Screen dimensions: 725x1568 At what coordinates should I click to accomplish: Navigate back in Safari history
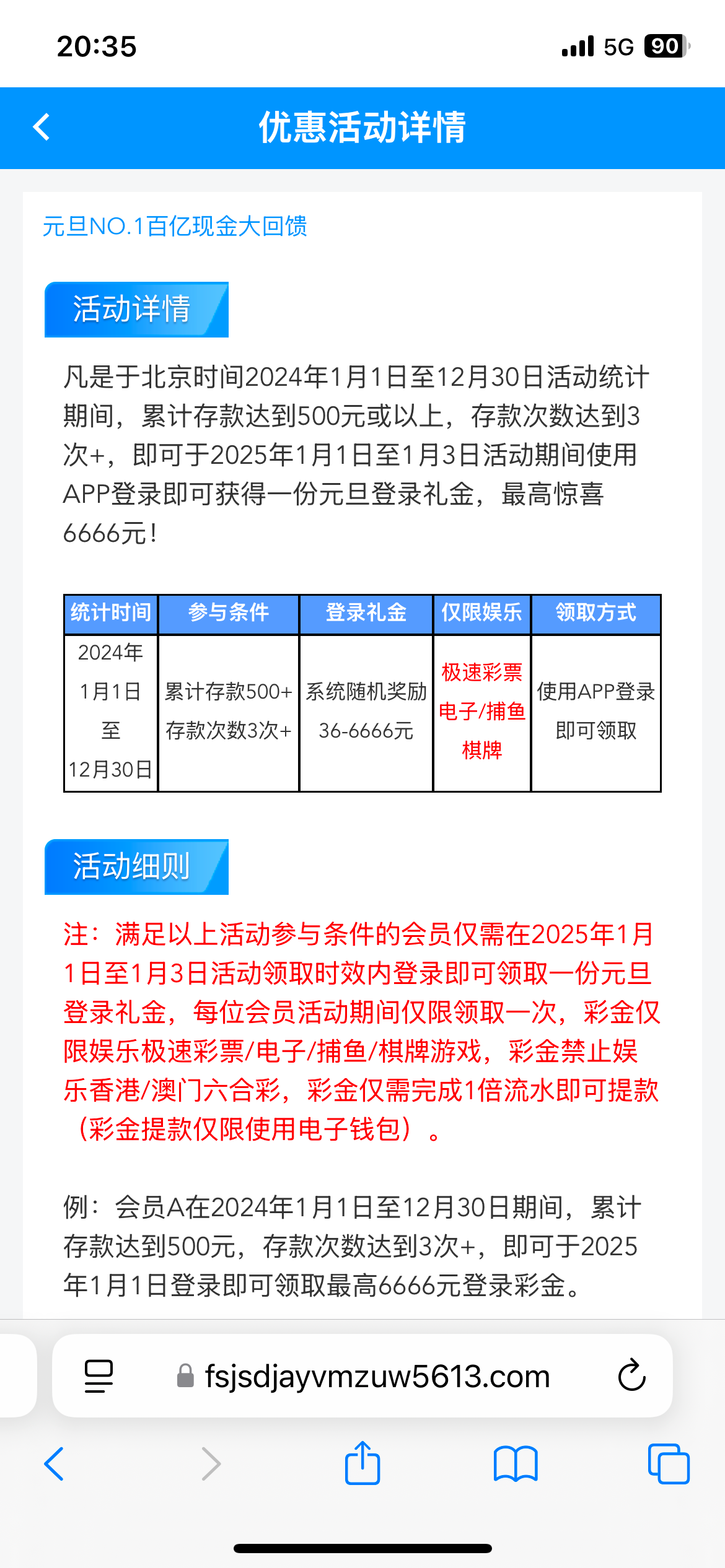point(55,1464)
